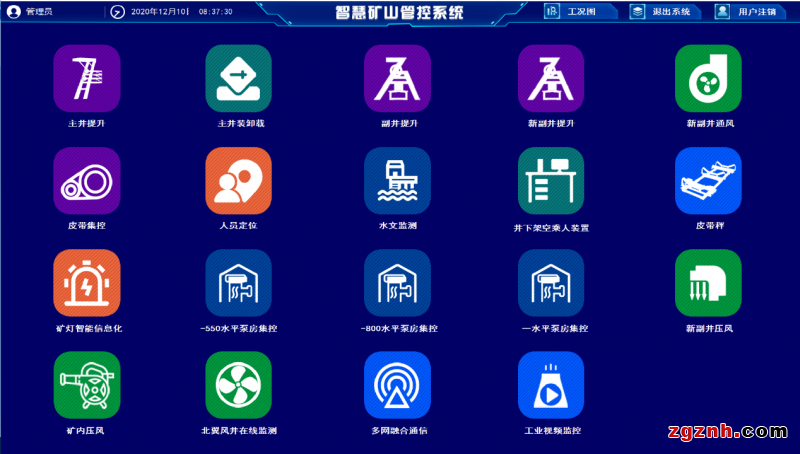Open the 皮带集控 belt control module
Screen dimensions: 800x454
point(87,181)
